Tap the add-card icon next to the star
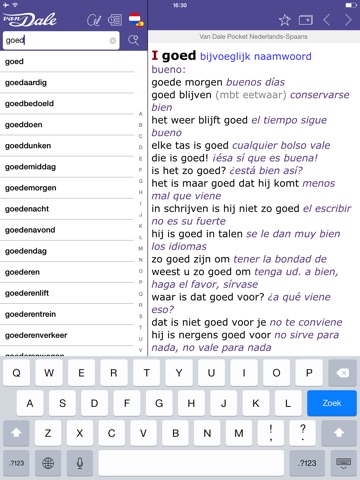This screenshot has height=480, width=360. [x=306, y=20]
